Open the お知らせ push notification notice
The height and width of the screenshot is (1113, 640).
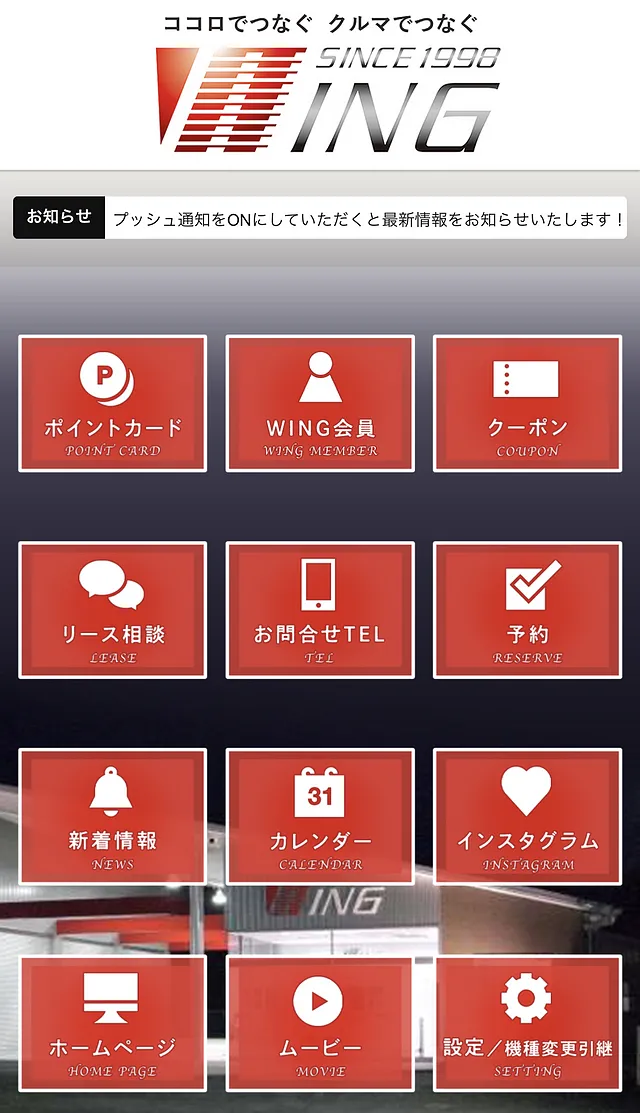tap(320, 218)
